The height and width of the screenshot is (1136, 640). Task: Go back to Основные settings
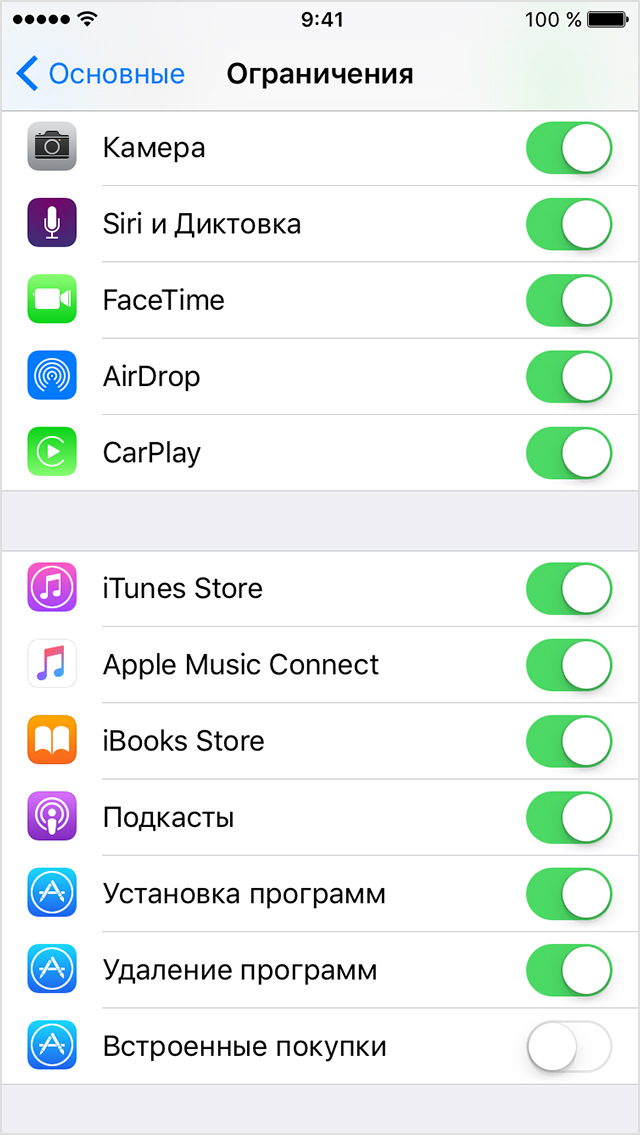(102, 74)
